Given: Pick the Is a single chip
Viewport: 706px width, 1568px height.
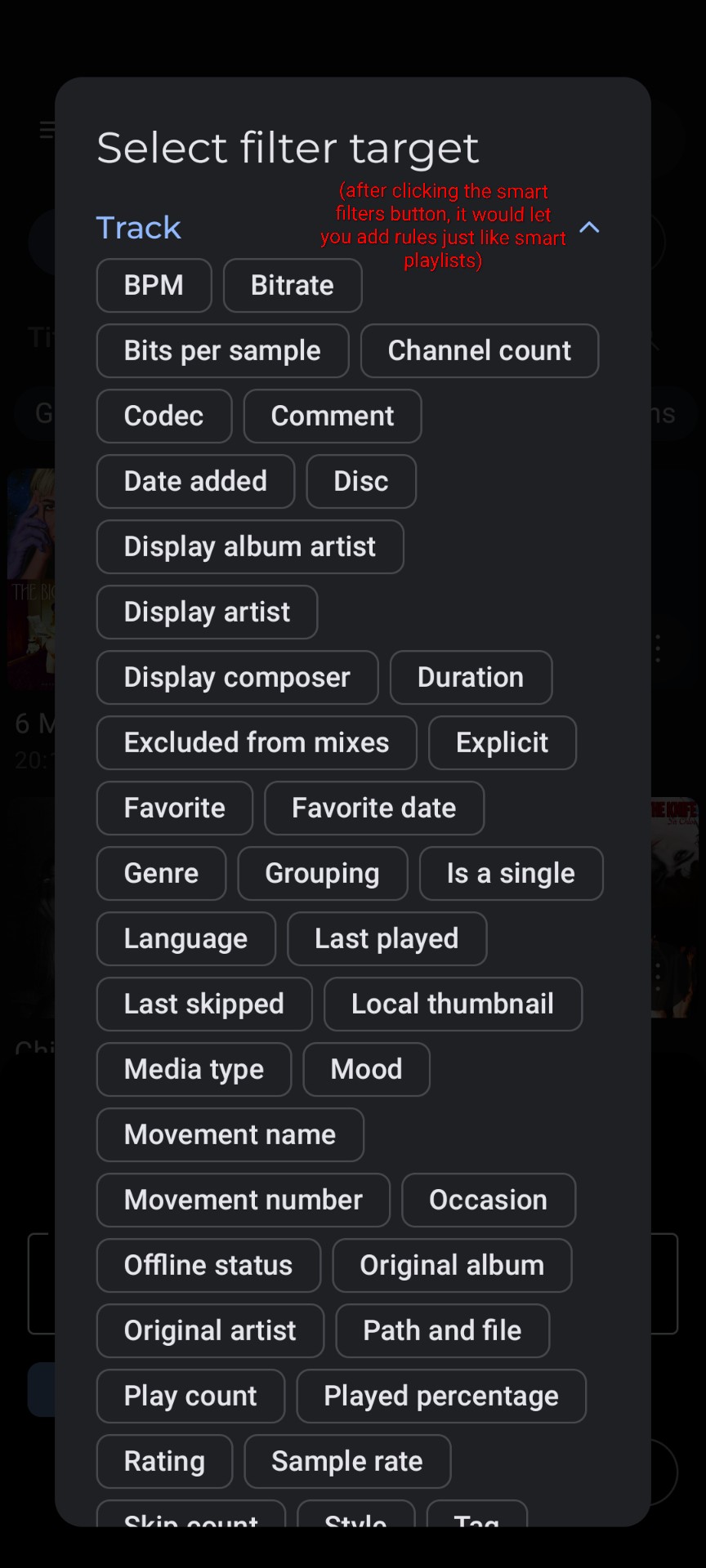Looking at the screenshot, I should tap(511, 874).
